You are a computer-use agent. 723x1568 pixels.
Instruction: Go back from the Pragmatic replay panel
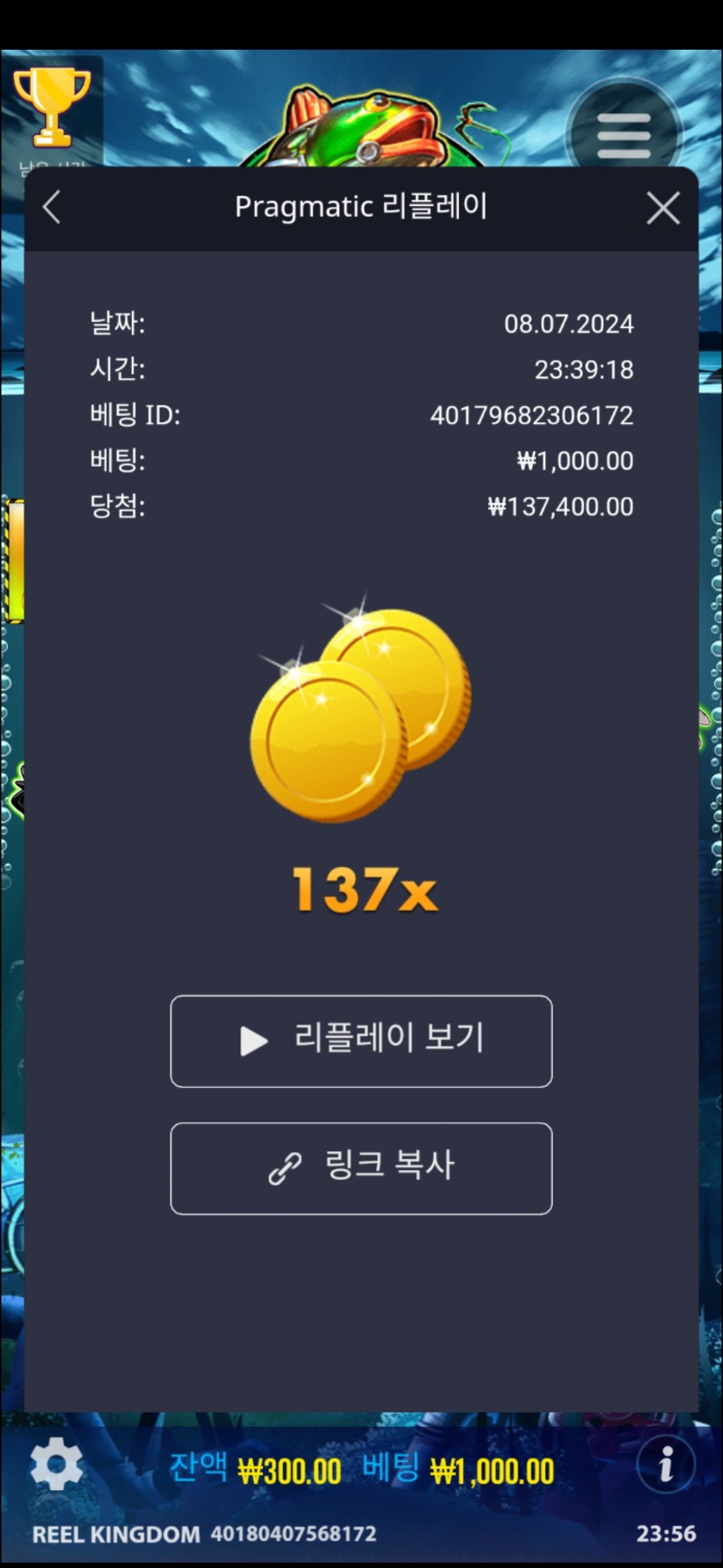click(52, 207)
